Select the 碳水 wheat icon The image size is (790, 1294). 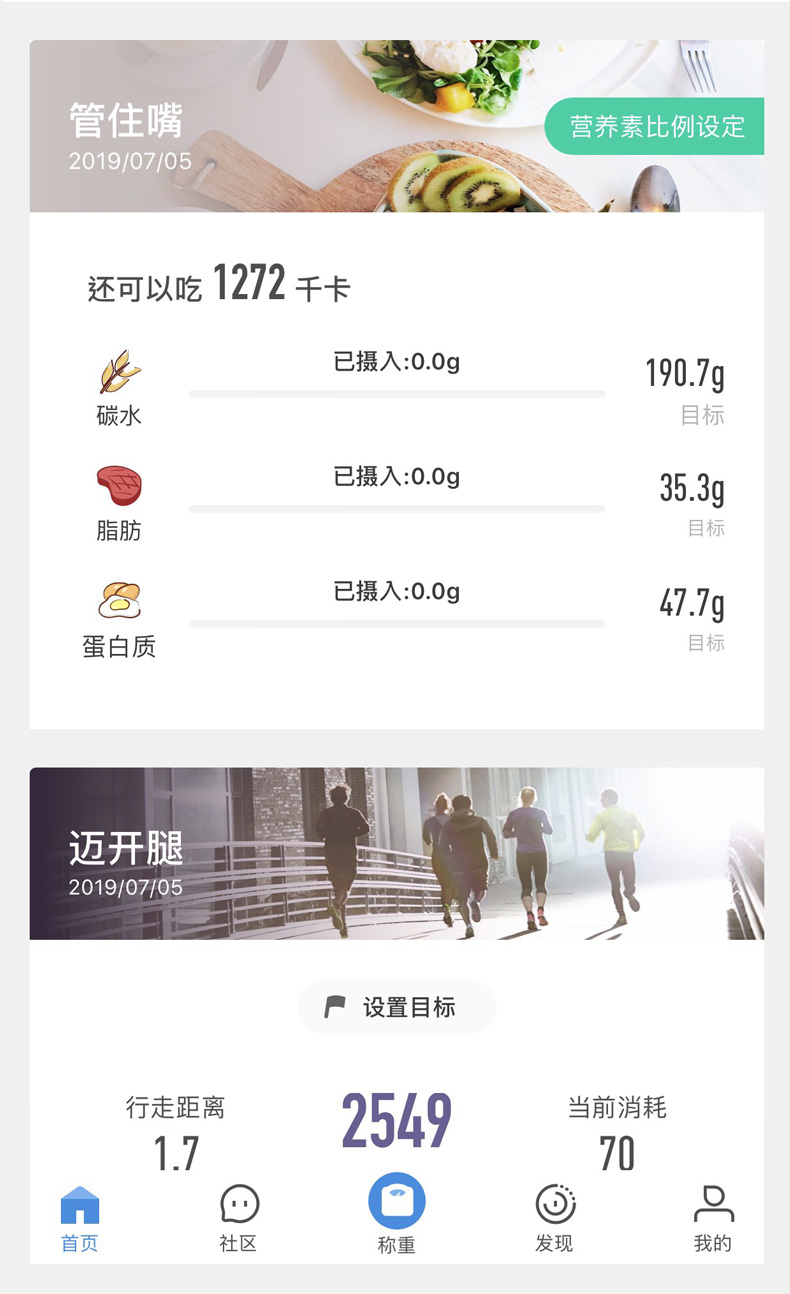click(x=120, y=370)
